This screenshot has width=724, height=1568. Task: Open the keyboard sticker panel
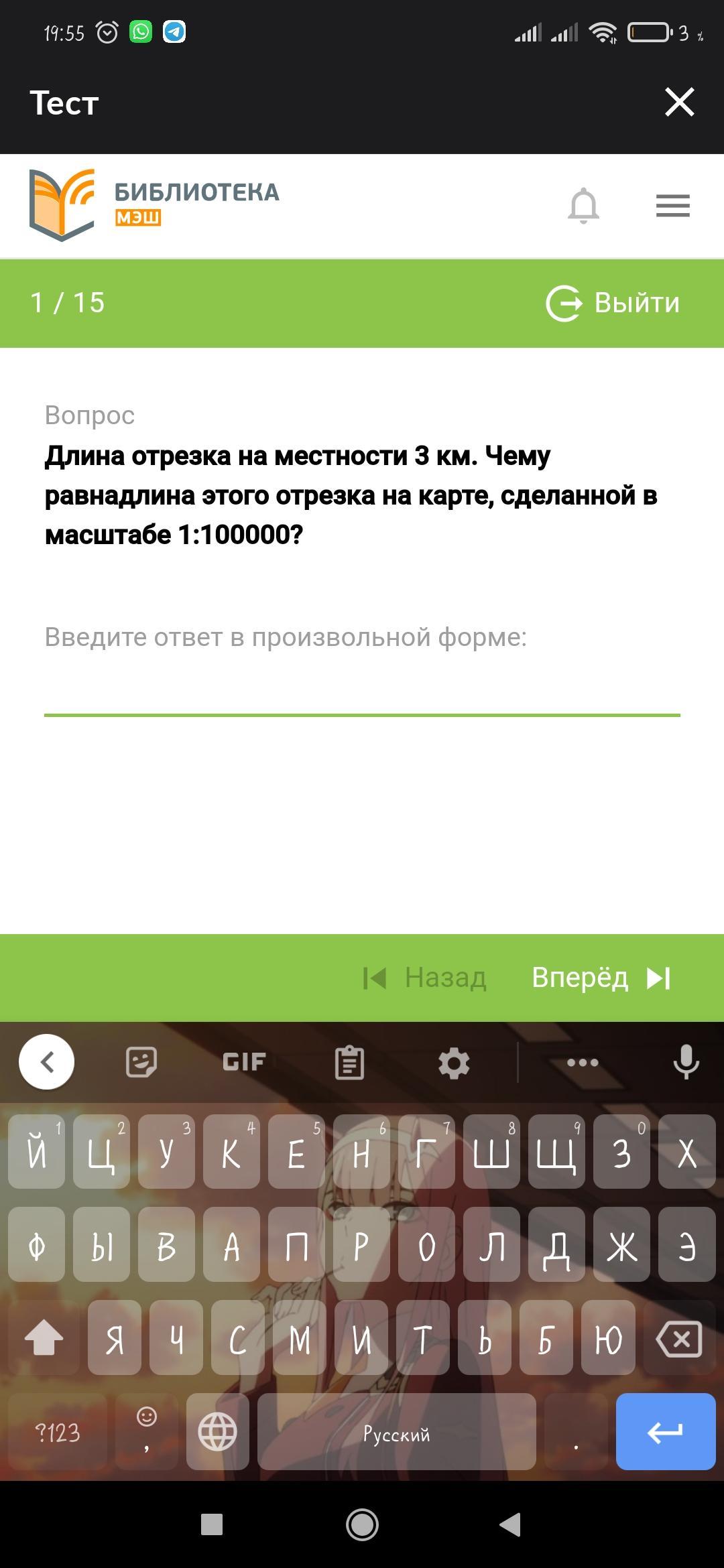[x=141, y=1062]
